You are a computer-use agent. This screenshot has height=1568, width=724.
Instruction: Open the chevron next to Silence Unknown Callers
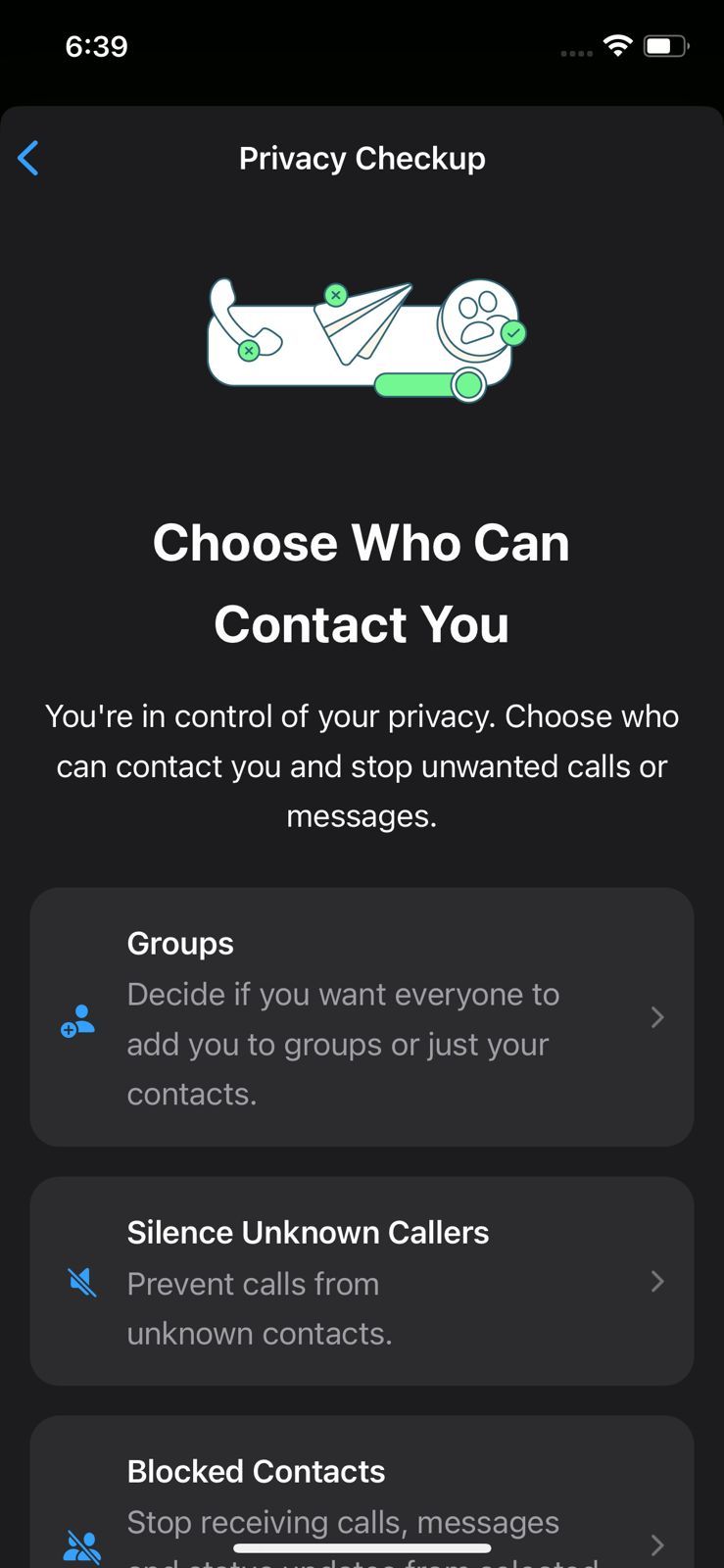click(657, 1282)
